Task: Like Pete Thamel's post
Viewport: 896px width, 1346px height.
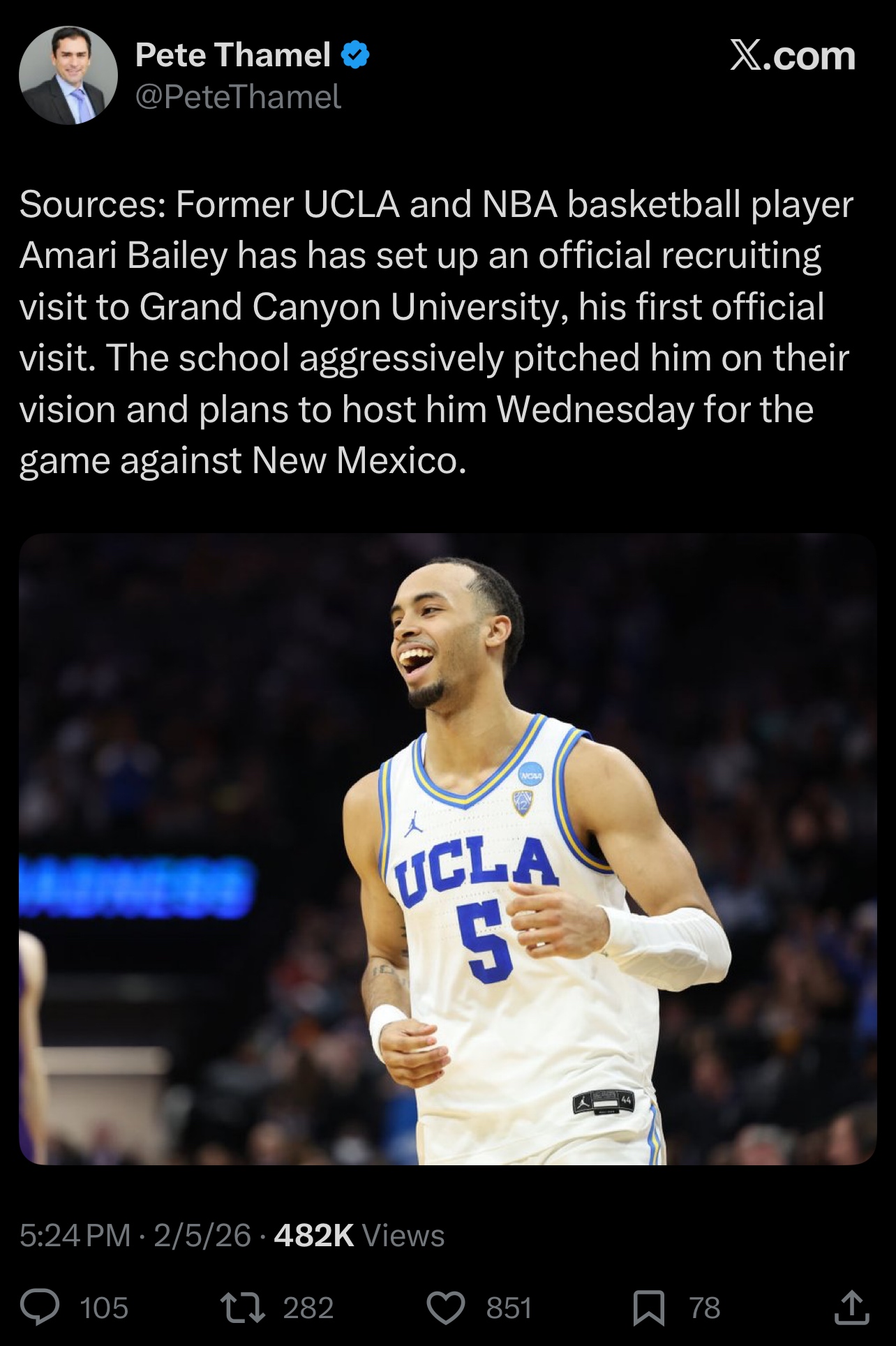Action: coord(446,1308)
